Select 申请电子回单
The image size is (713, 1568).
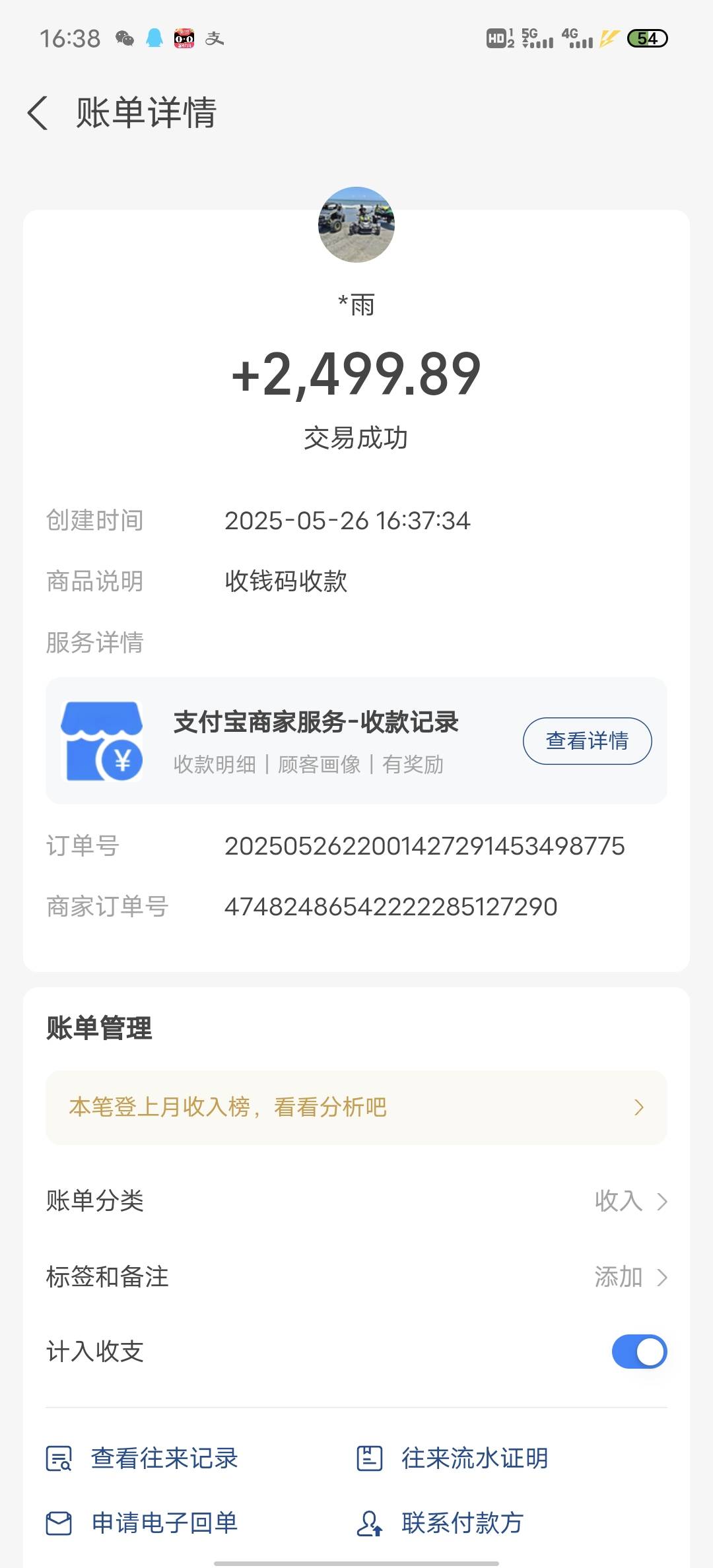pos(142,1523)
